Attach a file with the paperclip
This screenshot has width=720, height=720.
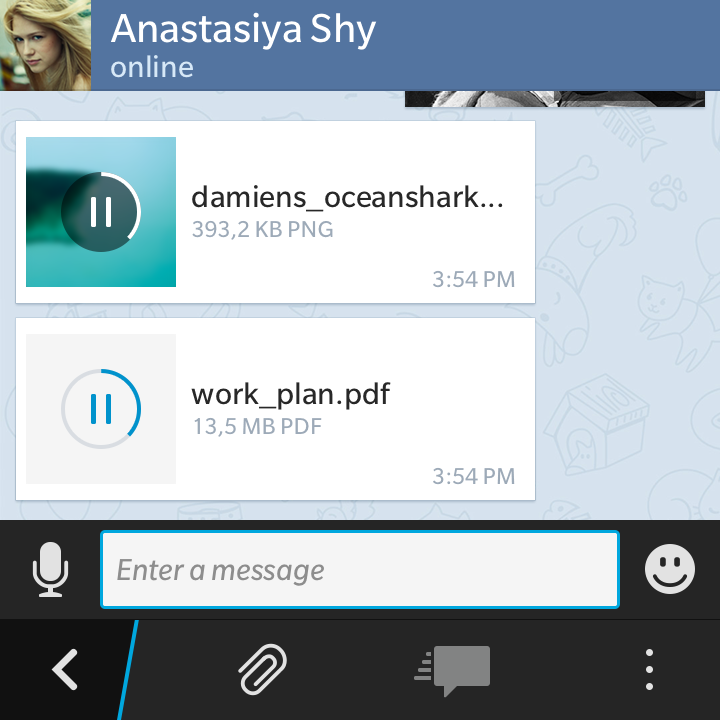pos(263,669)
